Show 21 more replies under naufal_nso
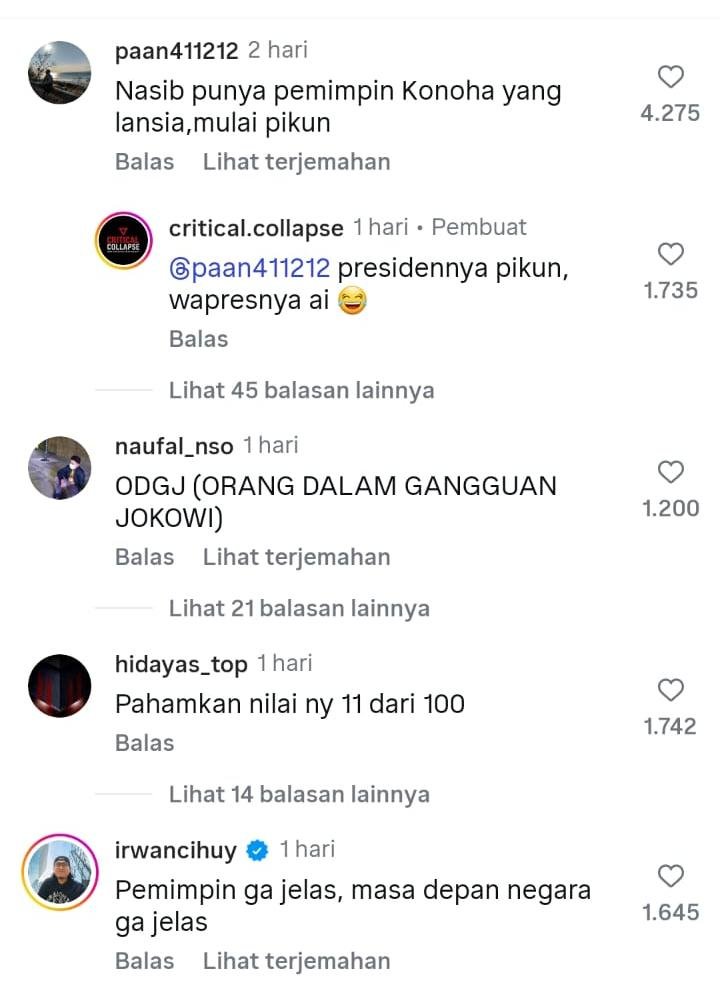The height and width of the screenshot is (995, 720). 299,608
